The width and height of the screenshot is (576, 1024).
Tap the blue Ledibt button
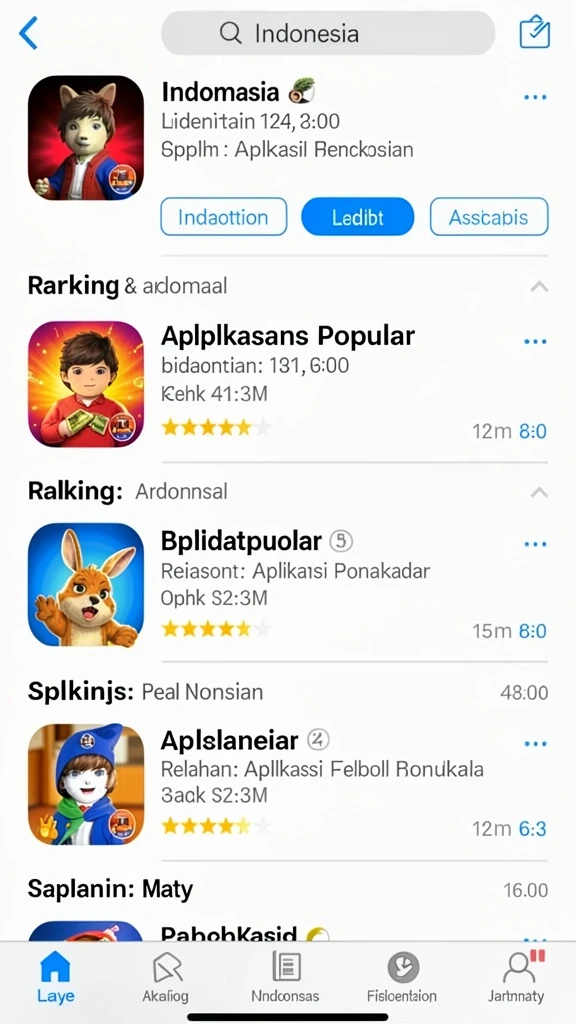357,217
